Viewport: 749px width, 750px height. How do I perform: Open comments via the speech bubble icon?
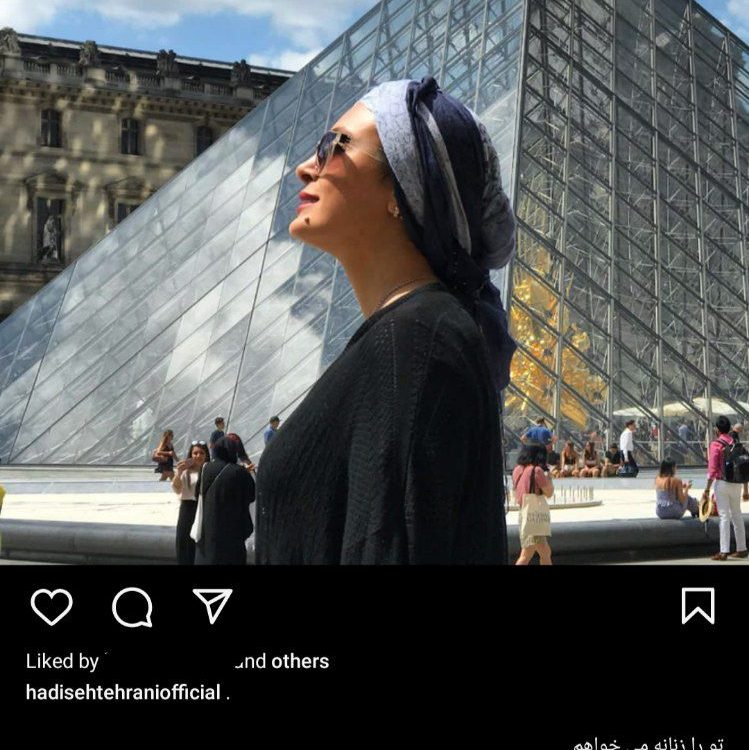(132, 606)
